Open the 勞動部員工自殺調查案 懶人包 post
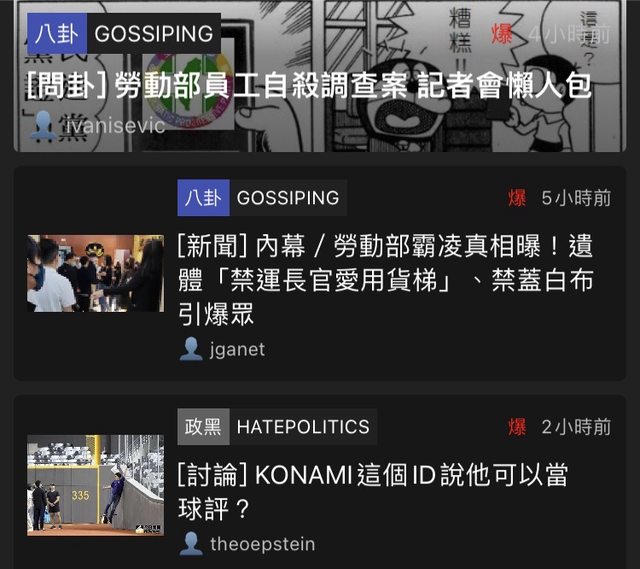 click(310, 85)
